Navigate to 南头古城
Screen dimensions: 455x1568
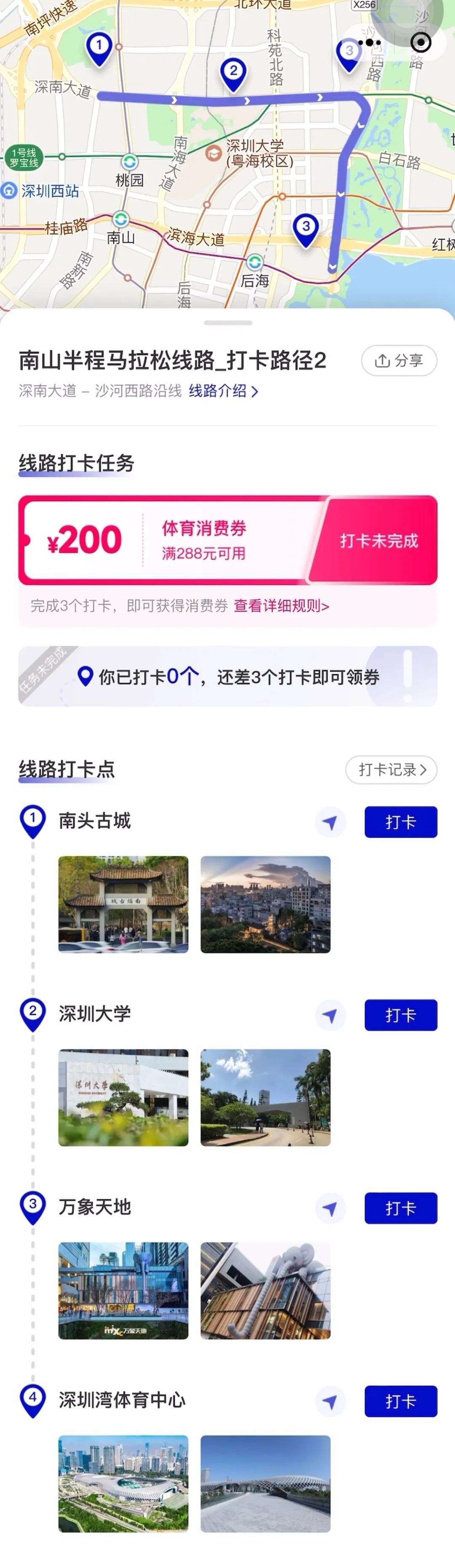click(x=330, y=823)
